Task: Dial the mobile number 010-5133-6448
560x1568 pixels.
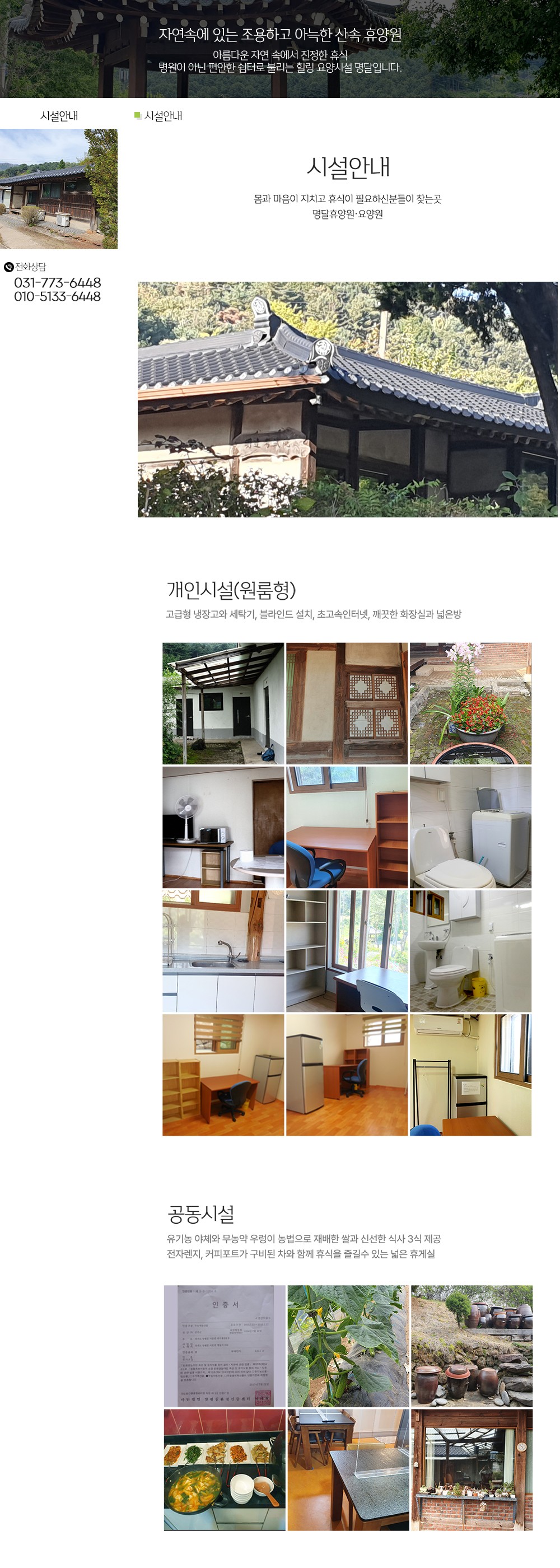Action: (57, 296)
